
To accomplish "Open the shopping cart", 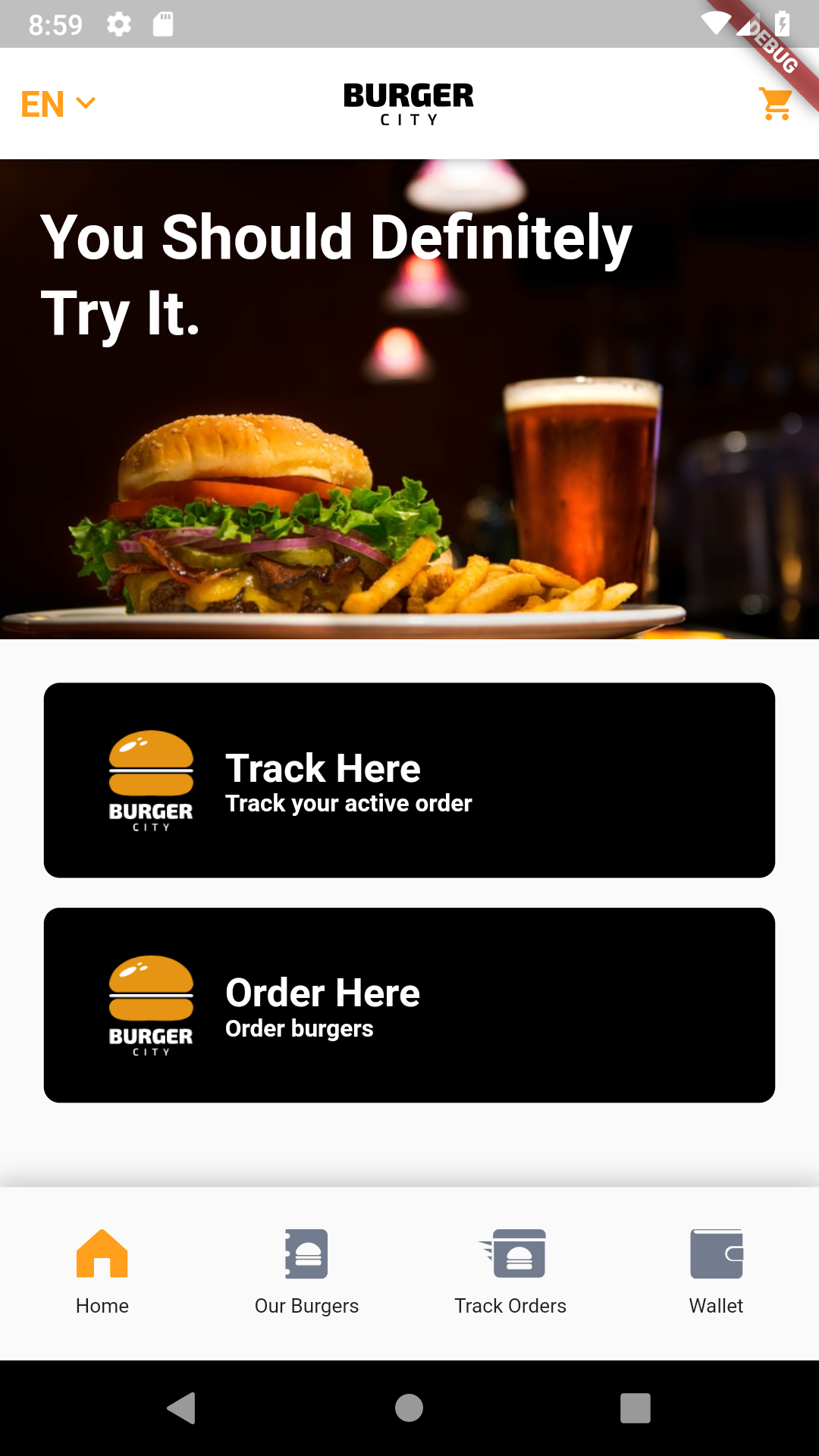I will 776,104.
